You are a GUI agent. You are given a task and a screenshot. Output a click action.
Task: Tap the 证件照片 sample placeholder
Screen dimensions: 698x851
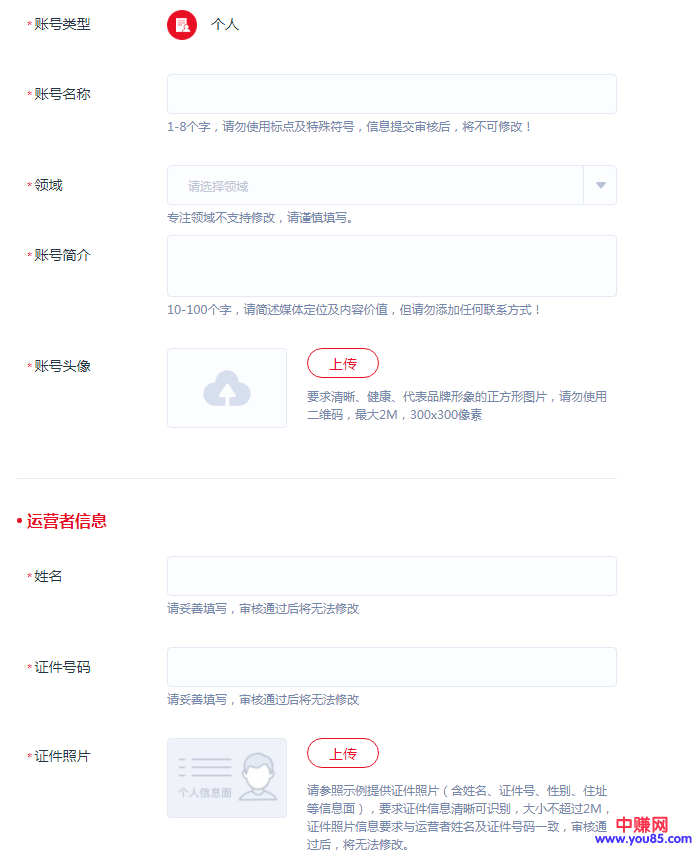(x=227, y=778)
